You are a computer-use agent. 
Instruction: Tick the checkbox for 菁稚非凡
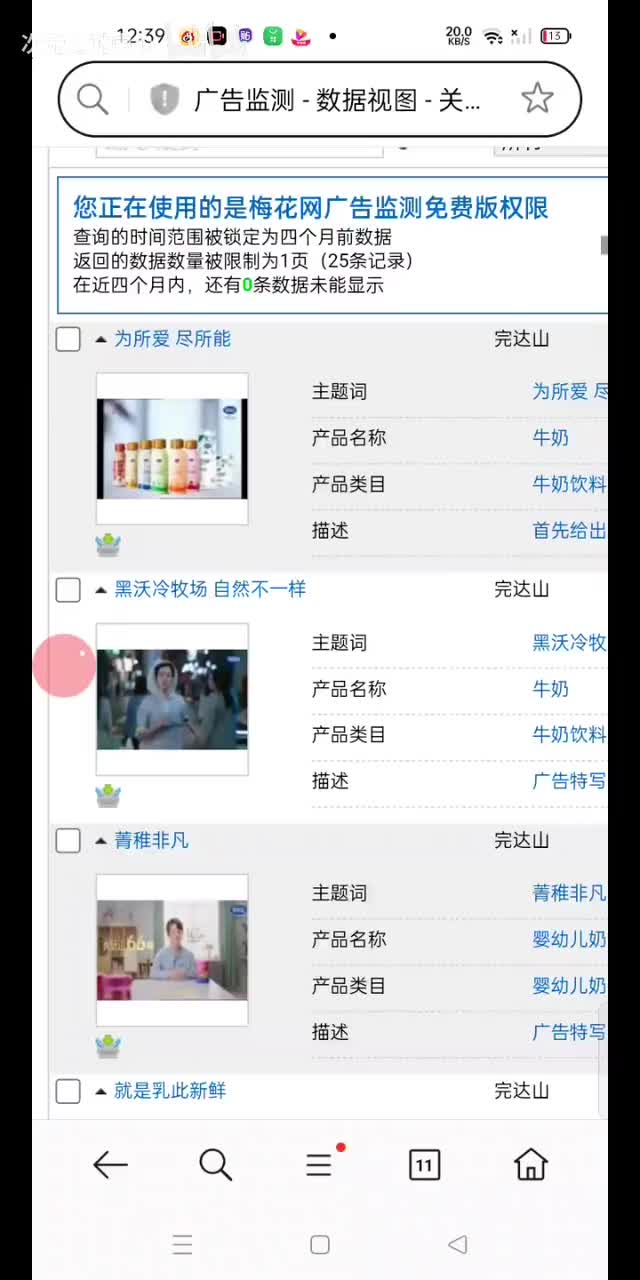tap(68, 841)
